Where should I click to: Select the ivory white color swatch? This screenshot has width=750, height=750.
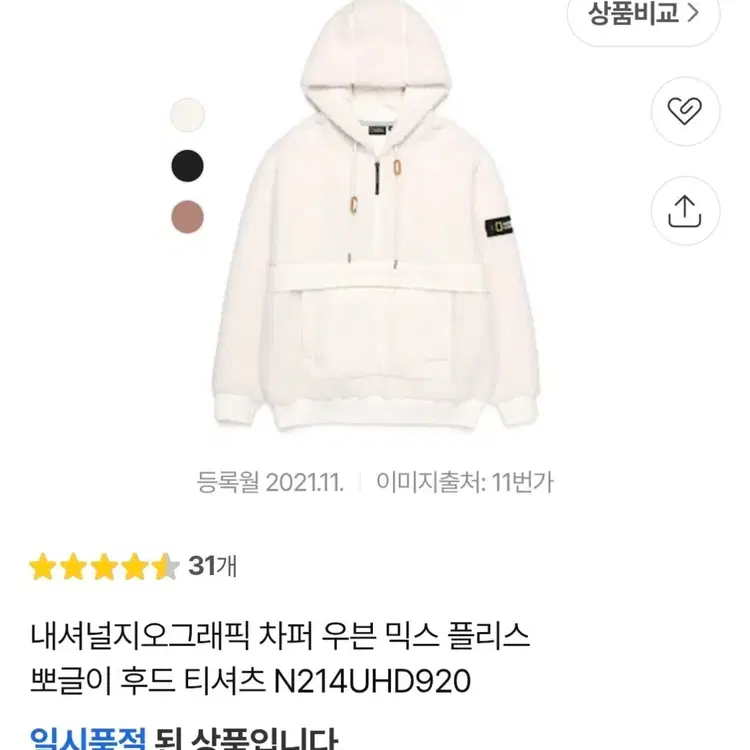[187, 114]
